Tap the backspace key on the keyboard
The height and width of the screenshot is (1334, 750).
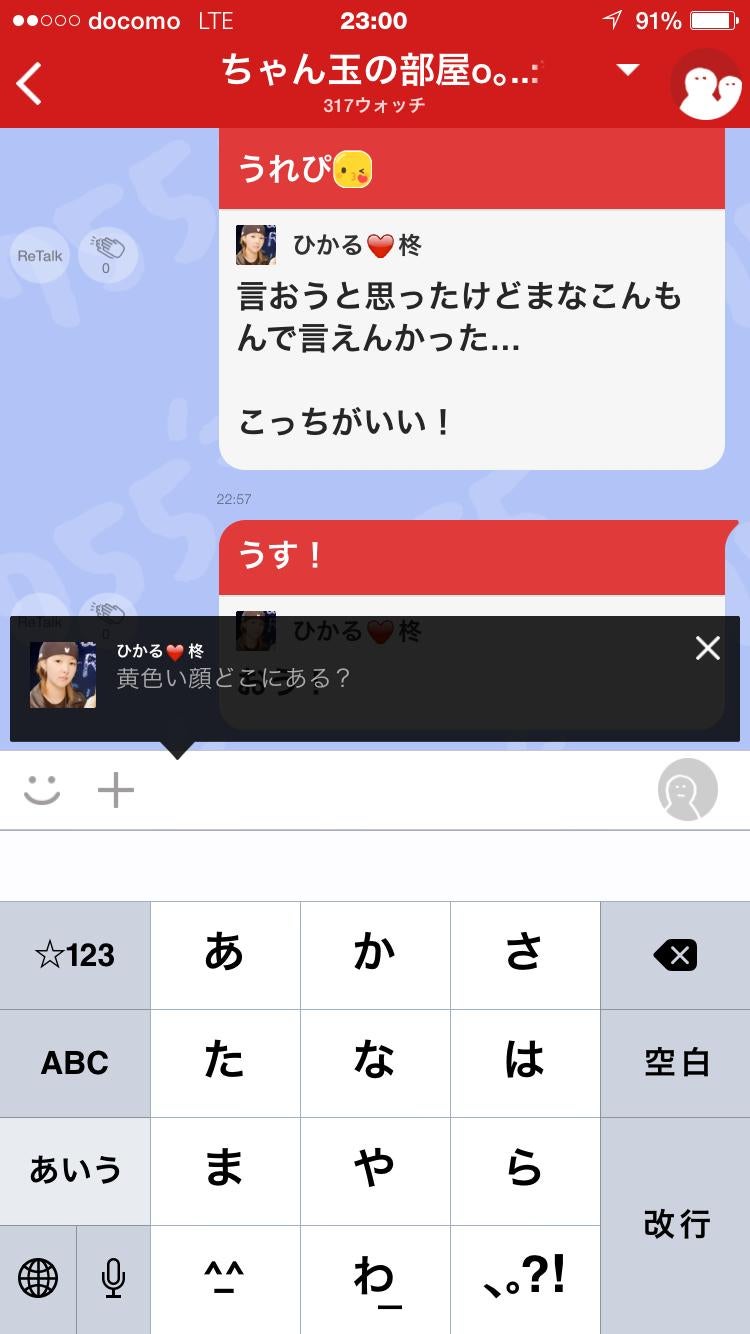[675, 954]
